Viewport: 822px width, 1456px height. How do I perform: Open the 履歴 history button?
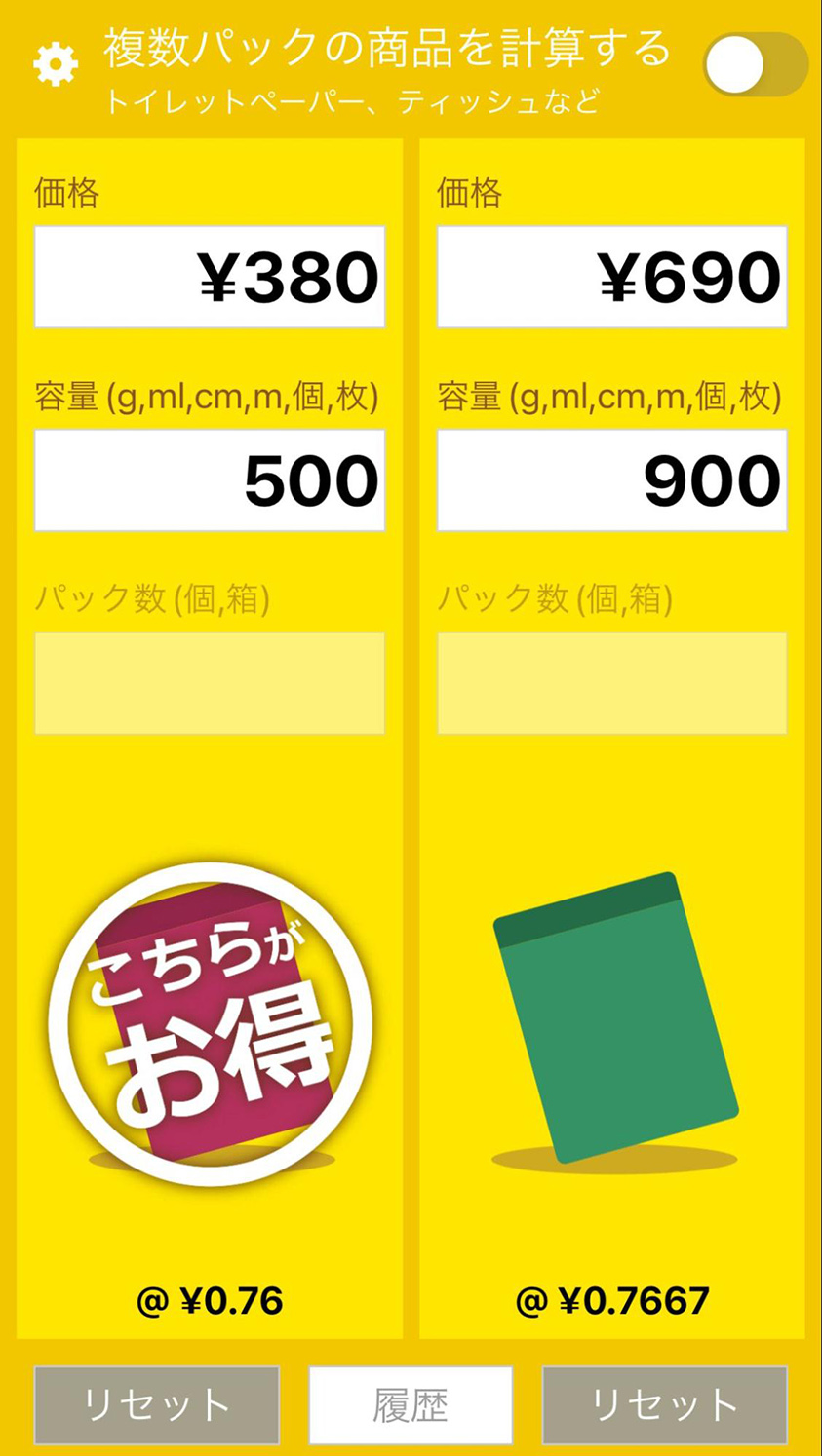point(411,1404)
